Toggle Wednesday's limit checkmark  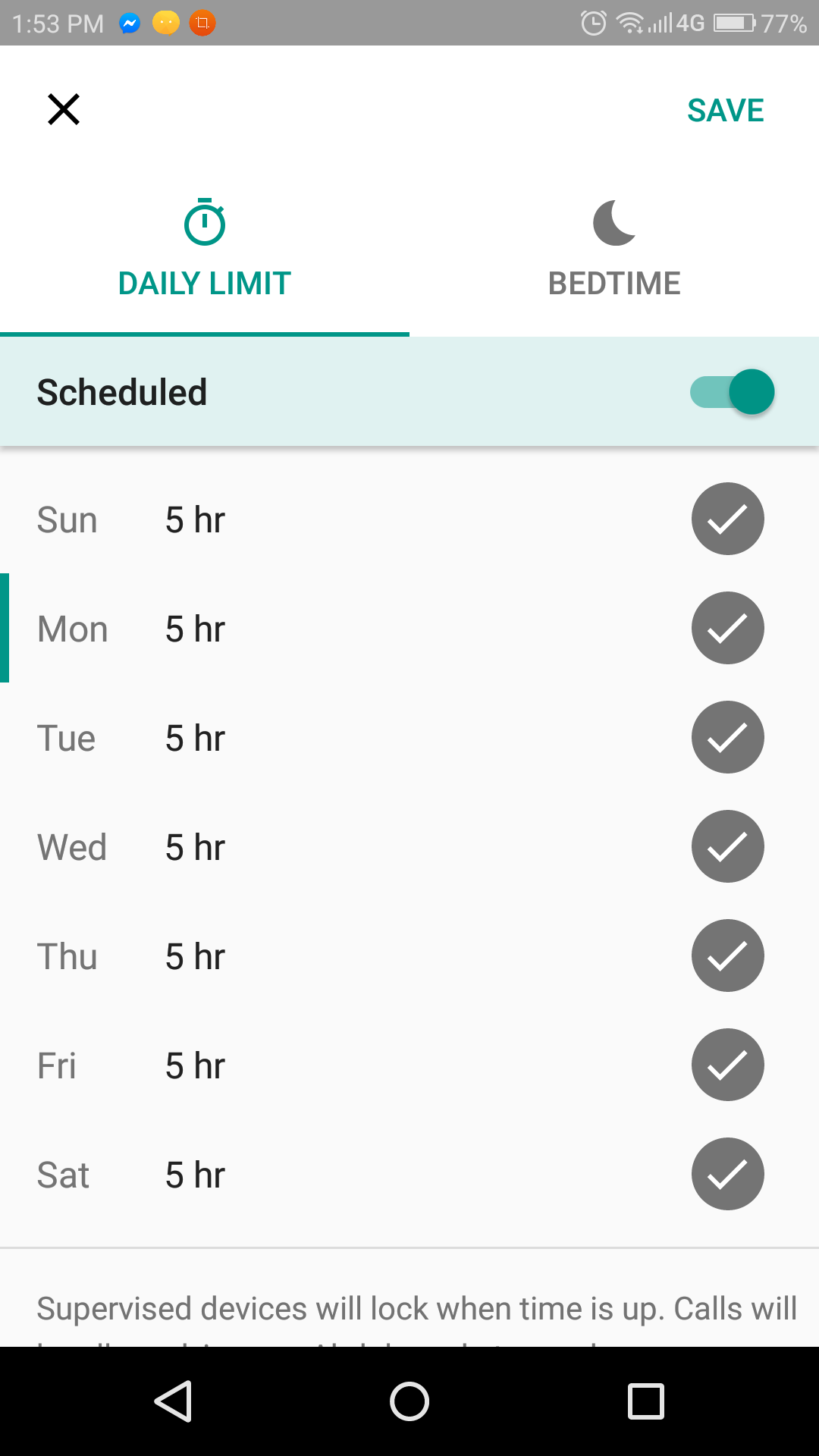pyautogui.click(x=727, y=846)
